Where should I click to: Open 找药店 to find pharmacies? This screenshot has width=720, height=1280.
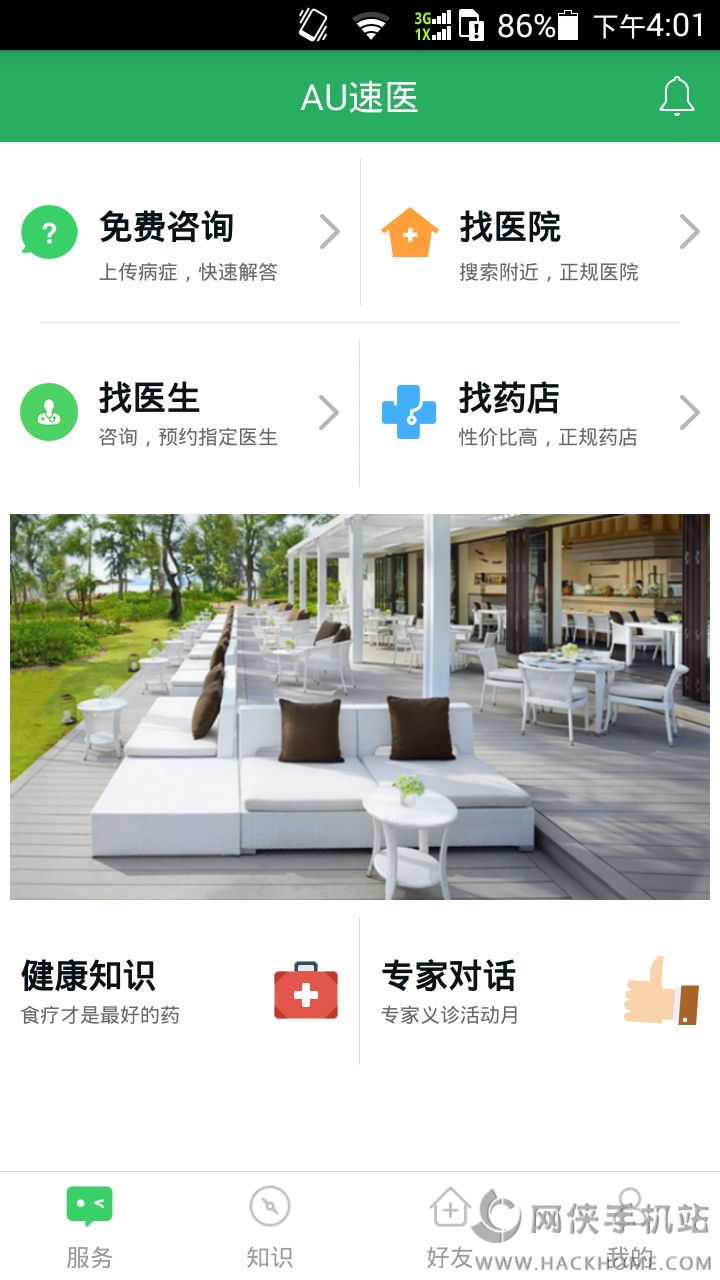click(x=540, y=412)
